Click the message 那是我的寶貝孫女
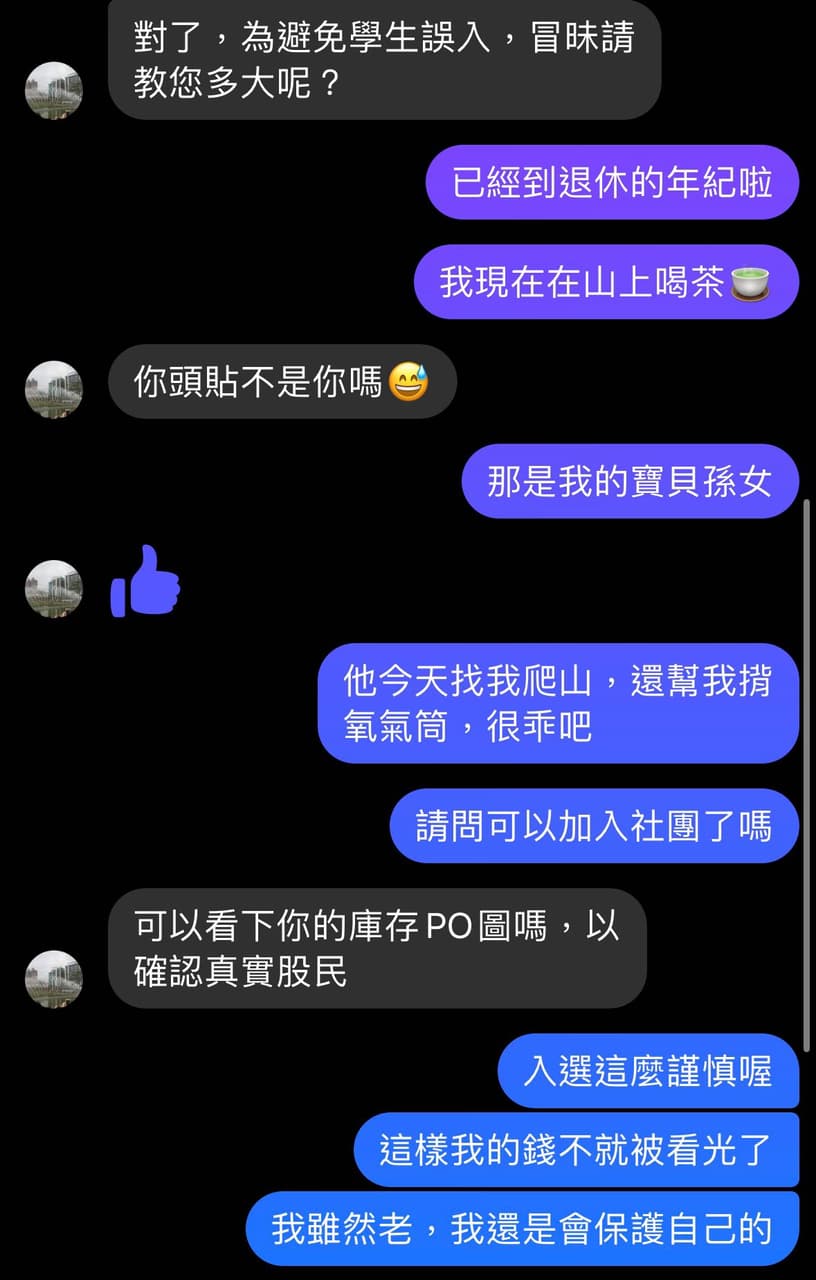Viewport: 816px width, 1280px height. 628,480
